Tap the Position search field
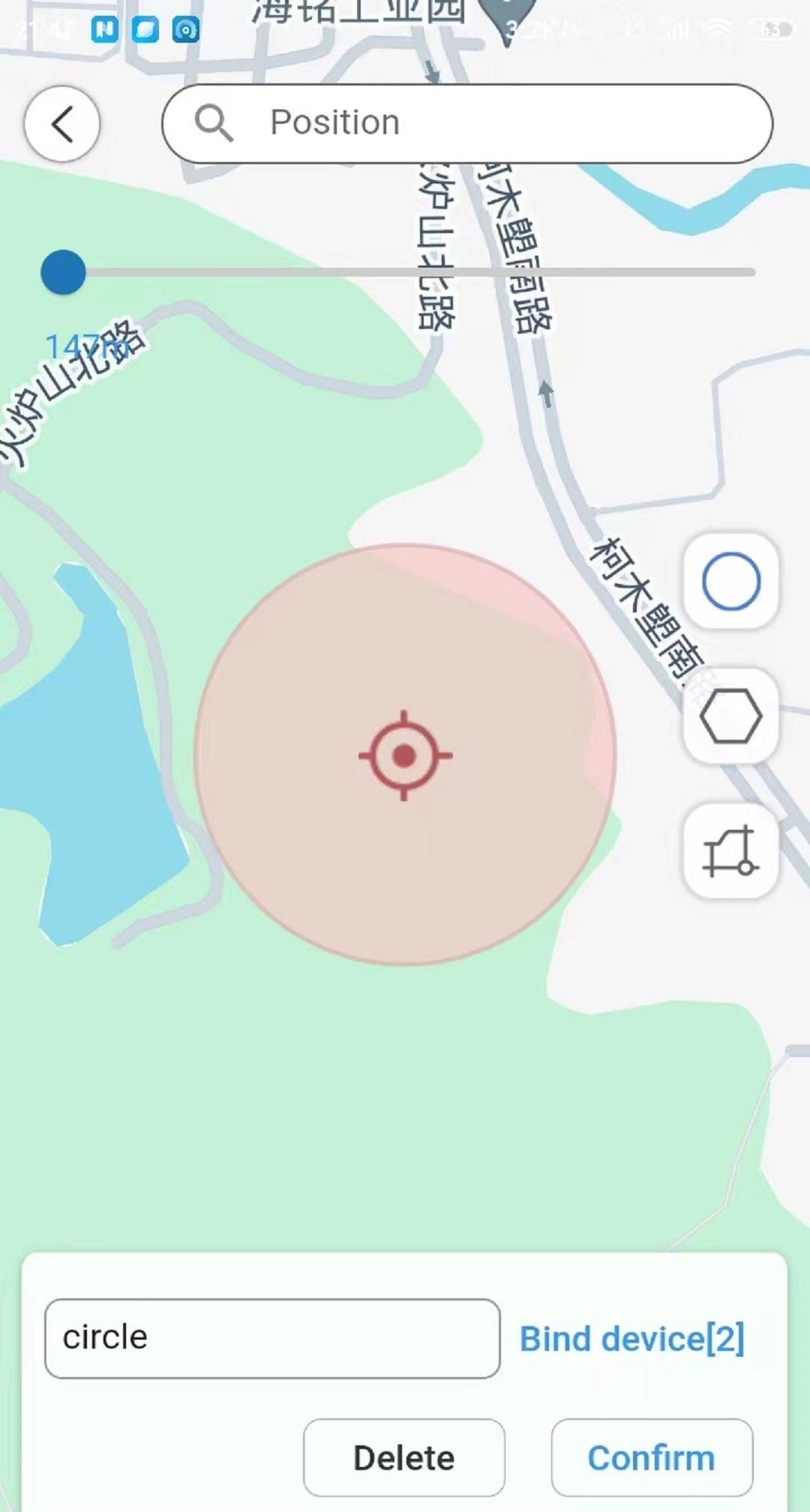810x1512 pixels. (x=467, y=124)
